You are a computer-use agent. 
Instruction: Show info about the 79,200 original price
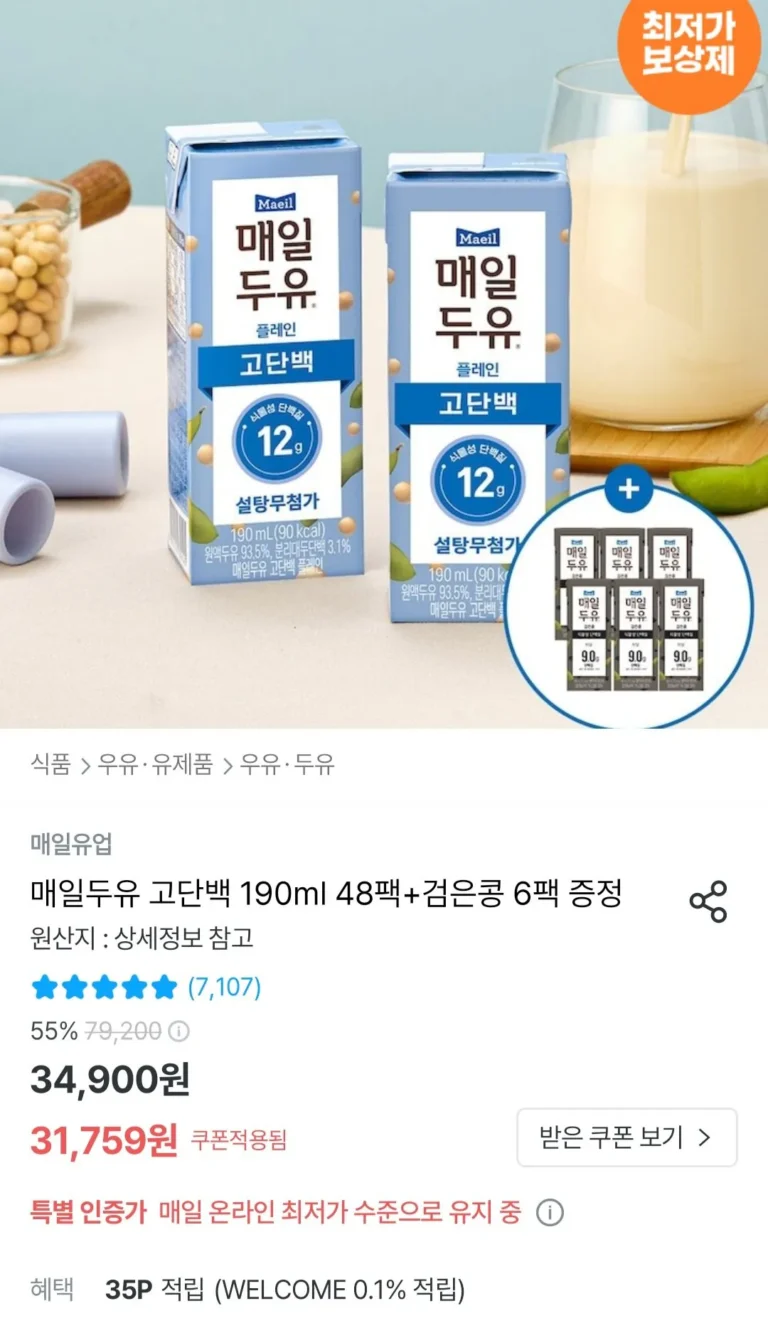click(180, 1031)
